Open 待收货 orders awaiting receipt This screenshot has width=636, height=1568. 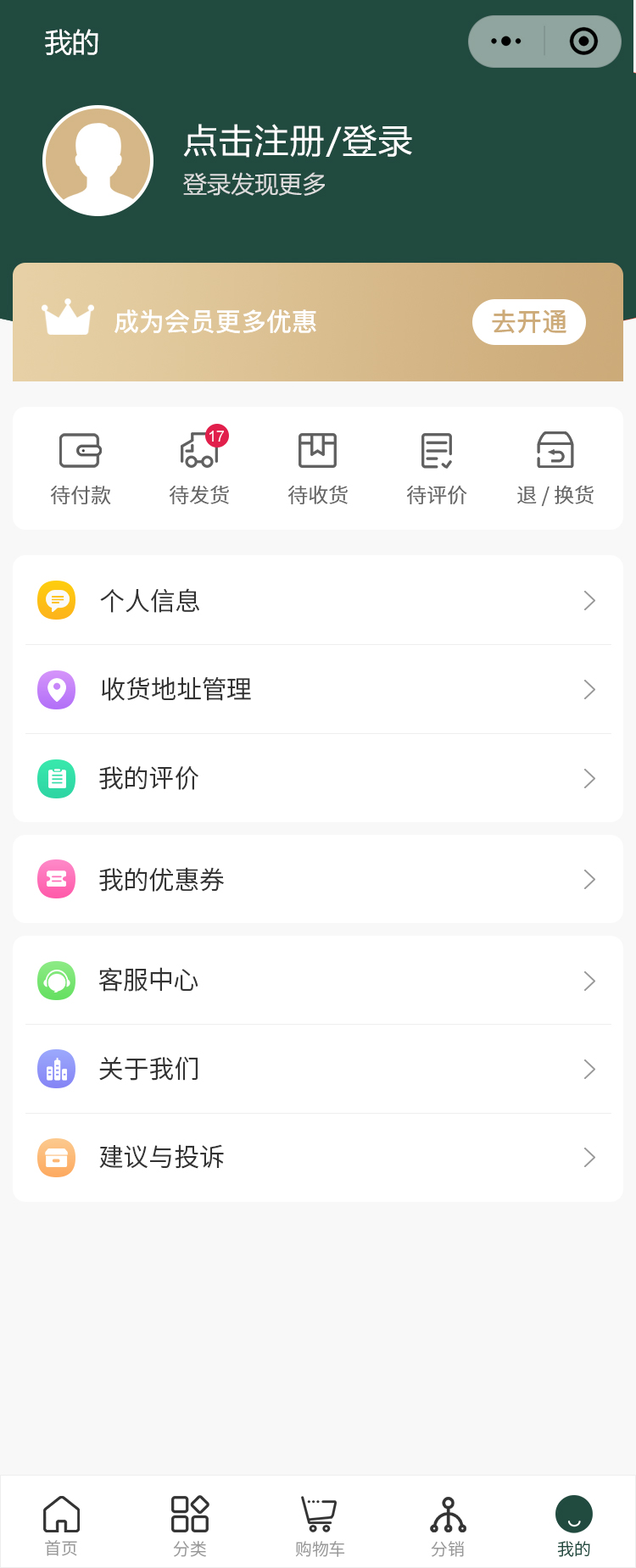point(318,468)
